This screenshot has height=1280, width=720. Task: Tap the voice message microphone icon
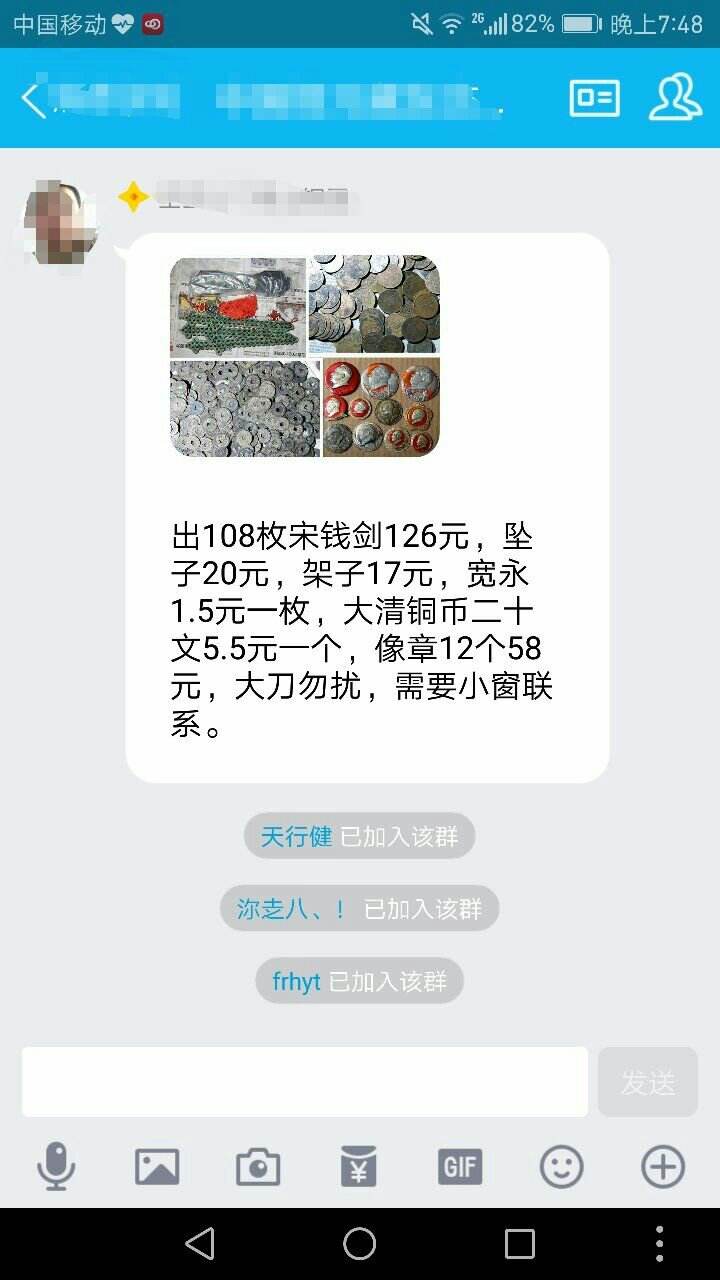pyautogui.click(x=57, y=1166)
